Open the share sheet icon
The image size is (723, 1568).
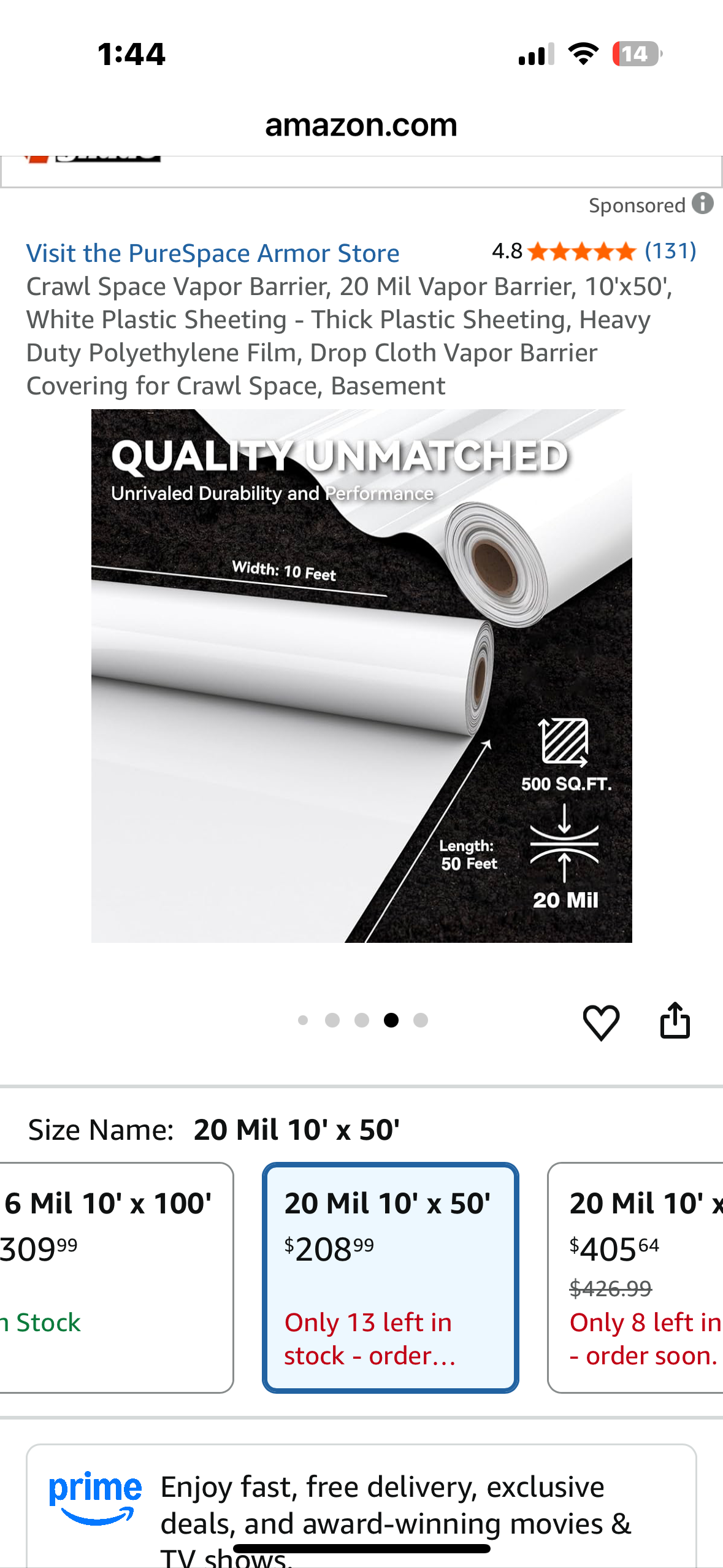676,1020
